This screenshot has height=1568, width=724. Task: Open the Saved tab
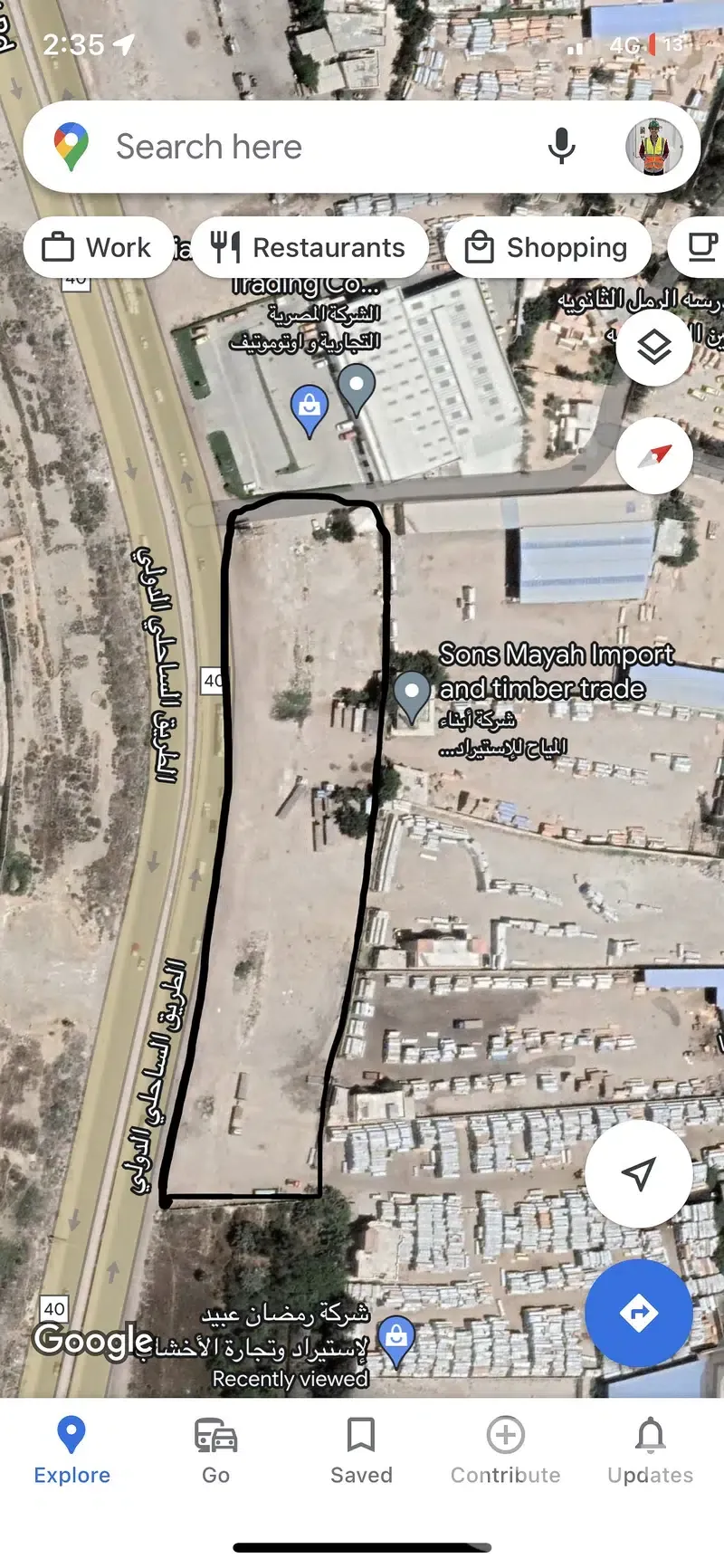[x=361, y=1450]
